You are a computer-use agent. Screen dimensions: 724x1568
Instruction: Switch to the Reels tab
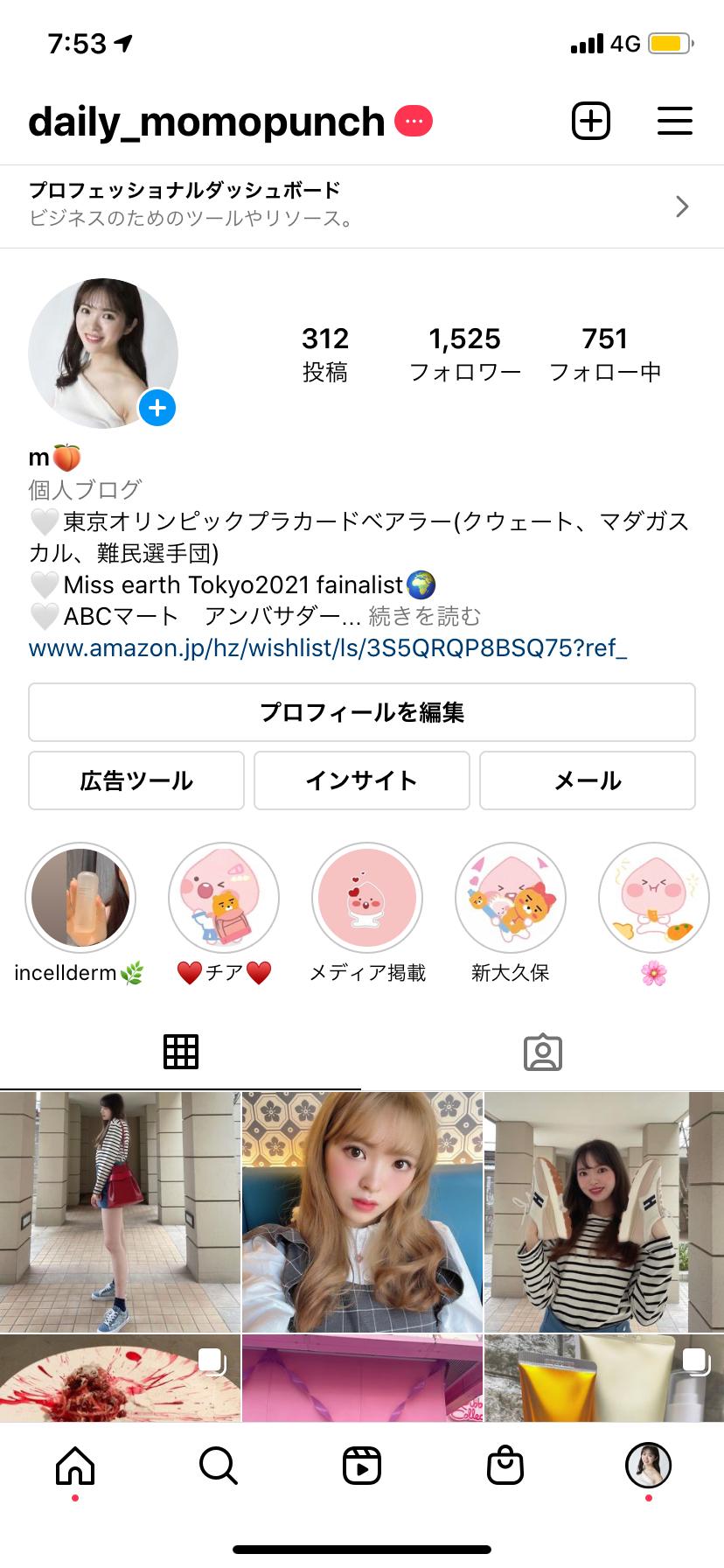click(x=362, y=1466)
